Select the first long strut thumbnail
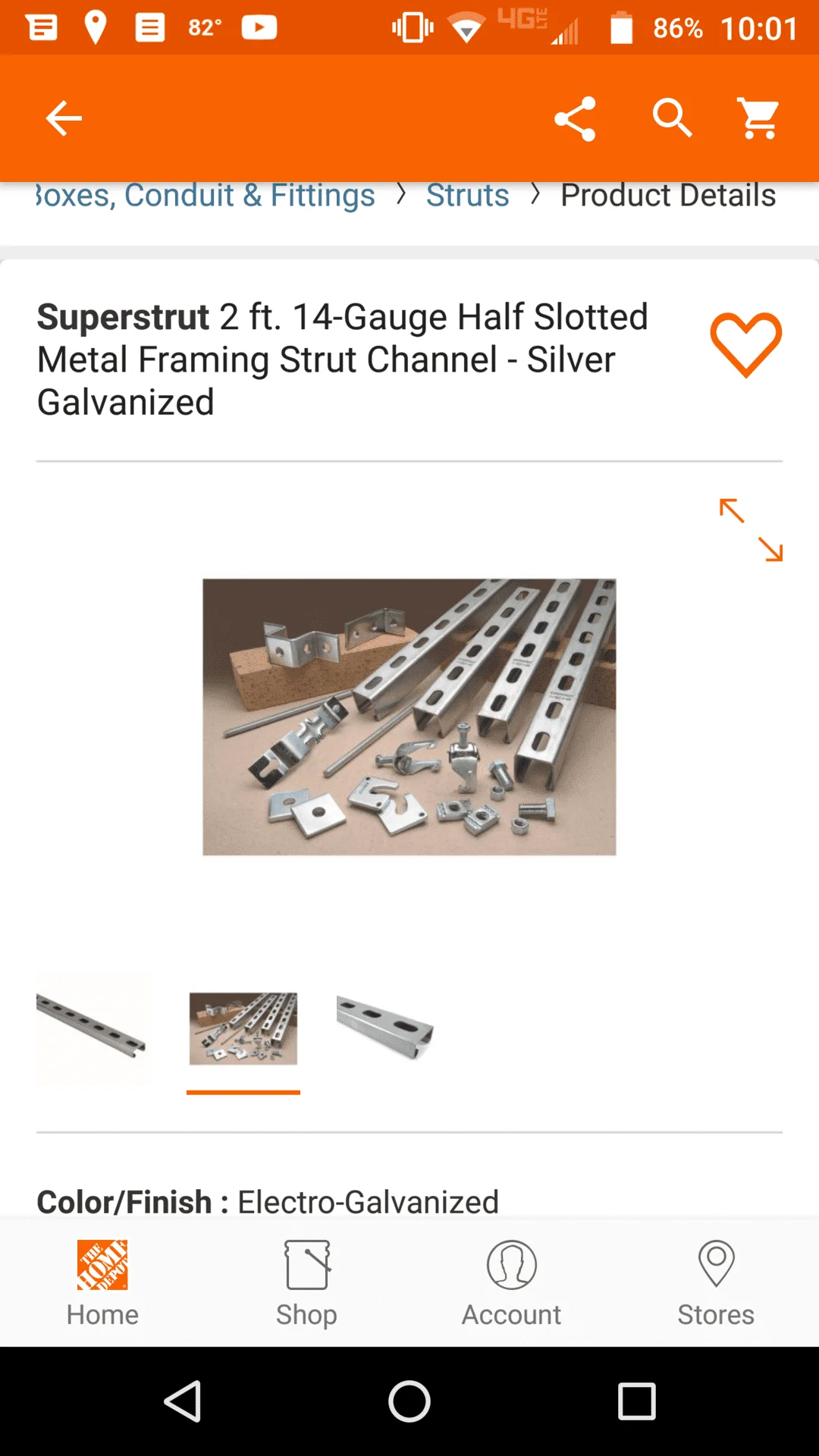Screen dimensions: 819x1456 coord(92,1028)
